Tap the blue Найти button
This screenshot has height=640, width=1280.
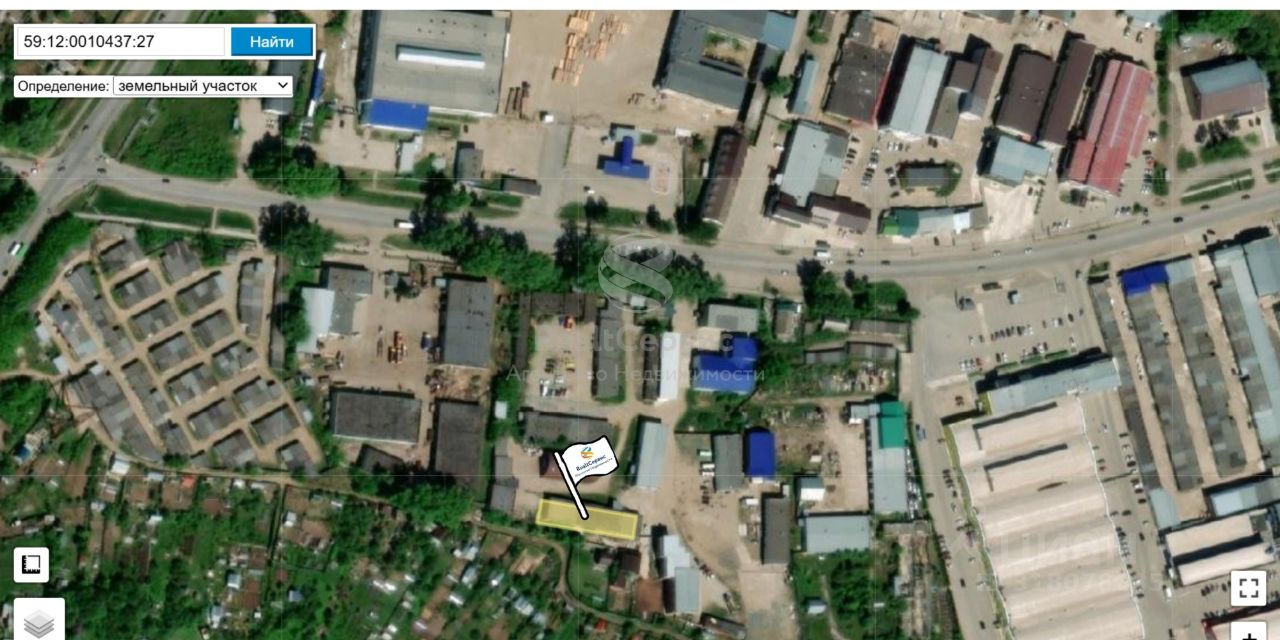click(272, 42)
